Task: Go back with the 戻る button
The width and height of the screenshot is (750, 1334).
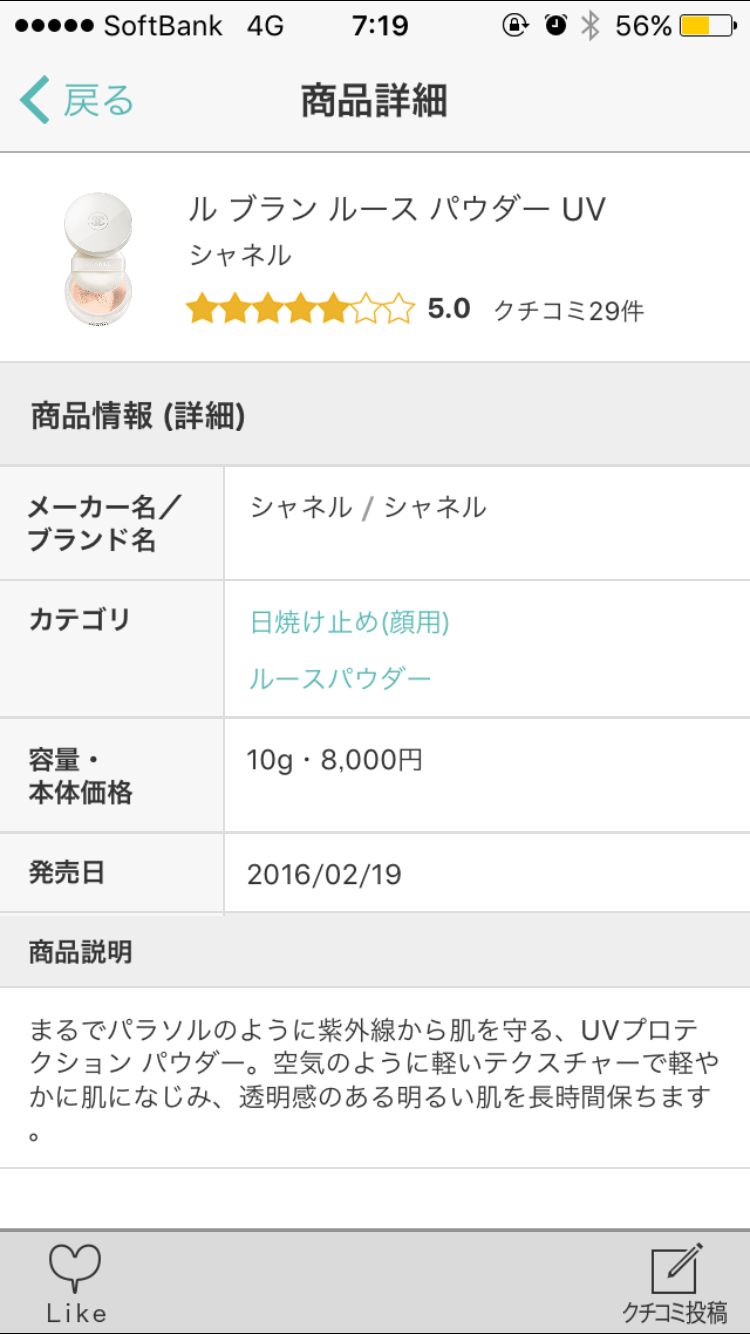Action: pos(77,101)
